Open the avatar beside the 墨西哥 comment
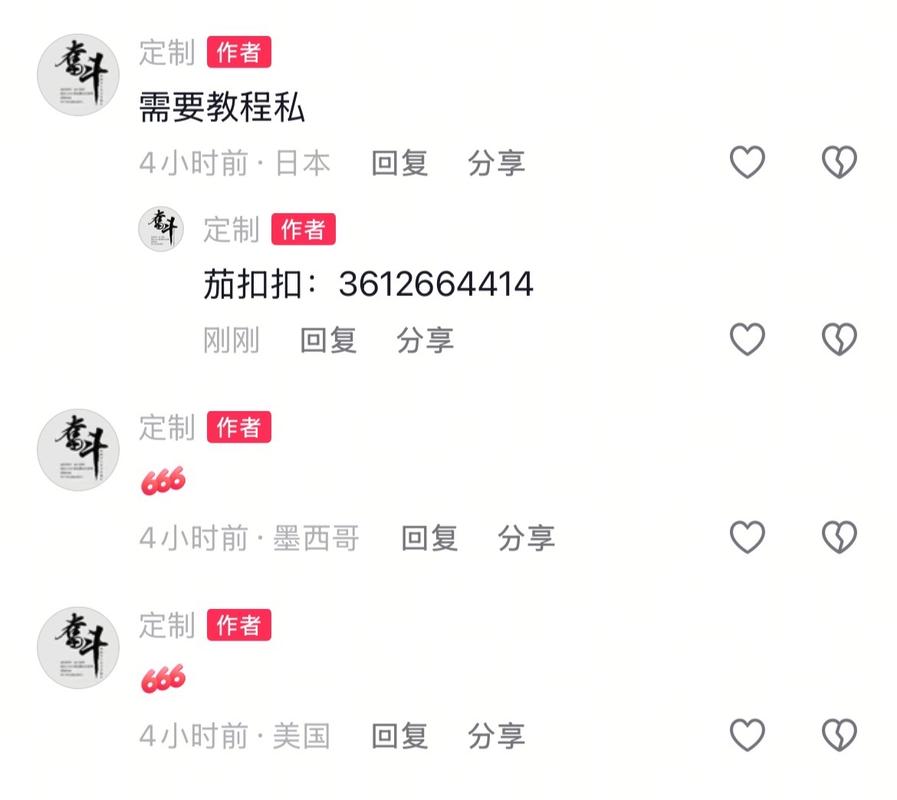 pos(78,450)
